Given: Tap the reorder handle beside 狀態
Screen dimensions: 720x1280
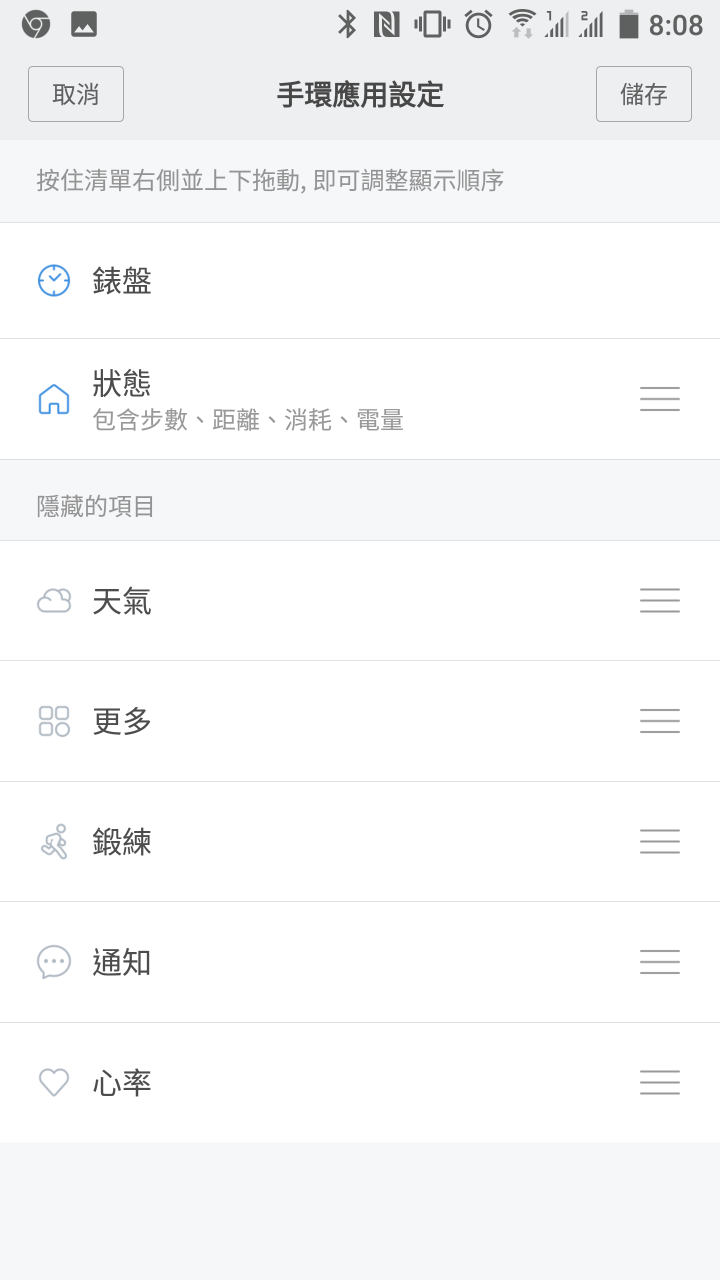Looking at the screenshot, I should tap(660, 399).
